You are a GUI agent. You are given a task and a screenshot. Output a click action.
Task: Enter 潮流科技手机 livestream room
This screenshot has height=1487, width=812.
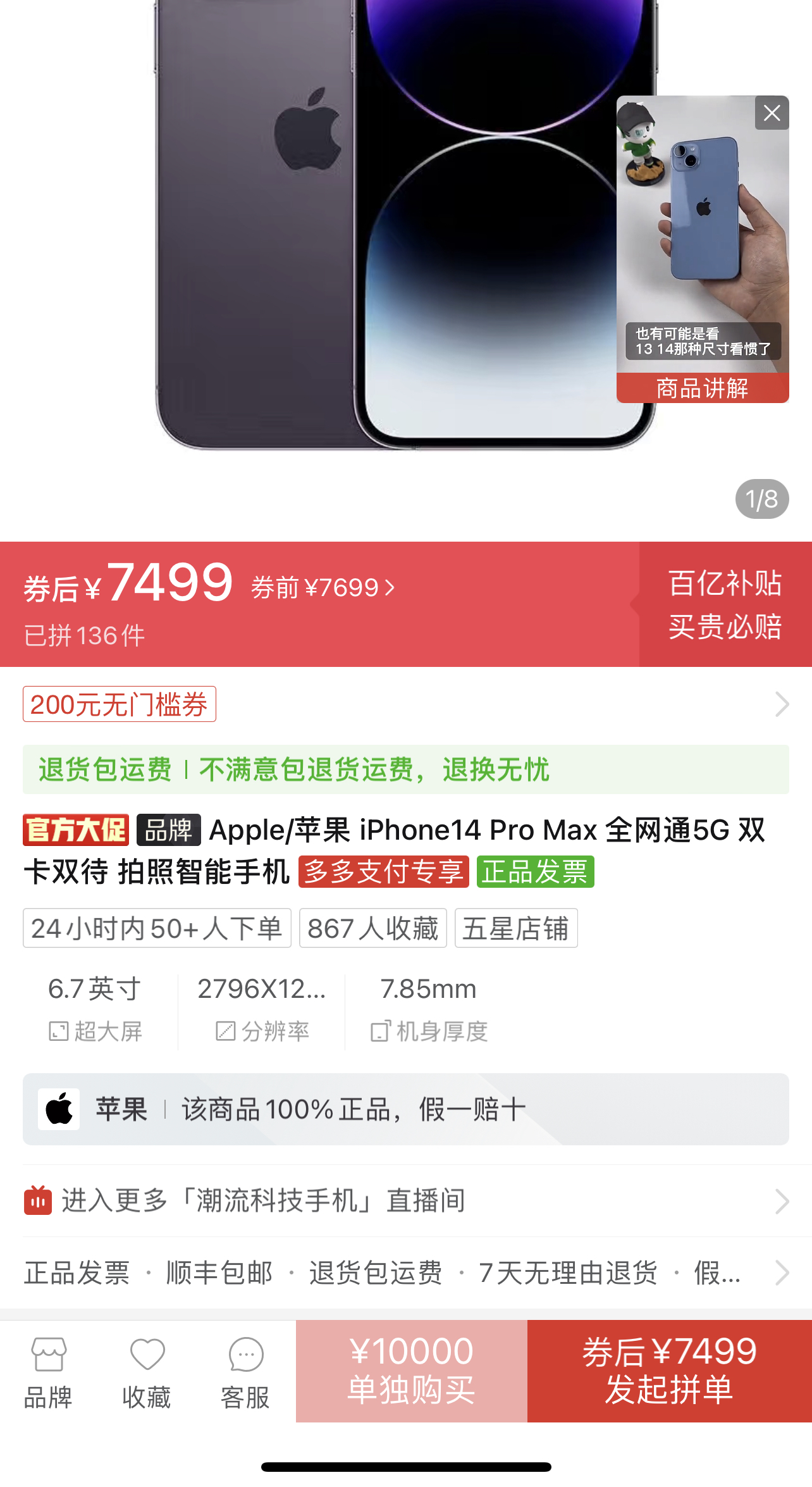pyautogui.click(x=405, y=1201)
